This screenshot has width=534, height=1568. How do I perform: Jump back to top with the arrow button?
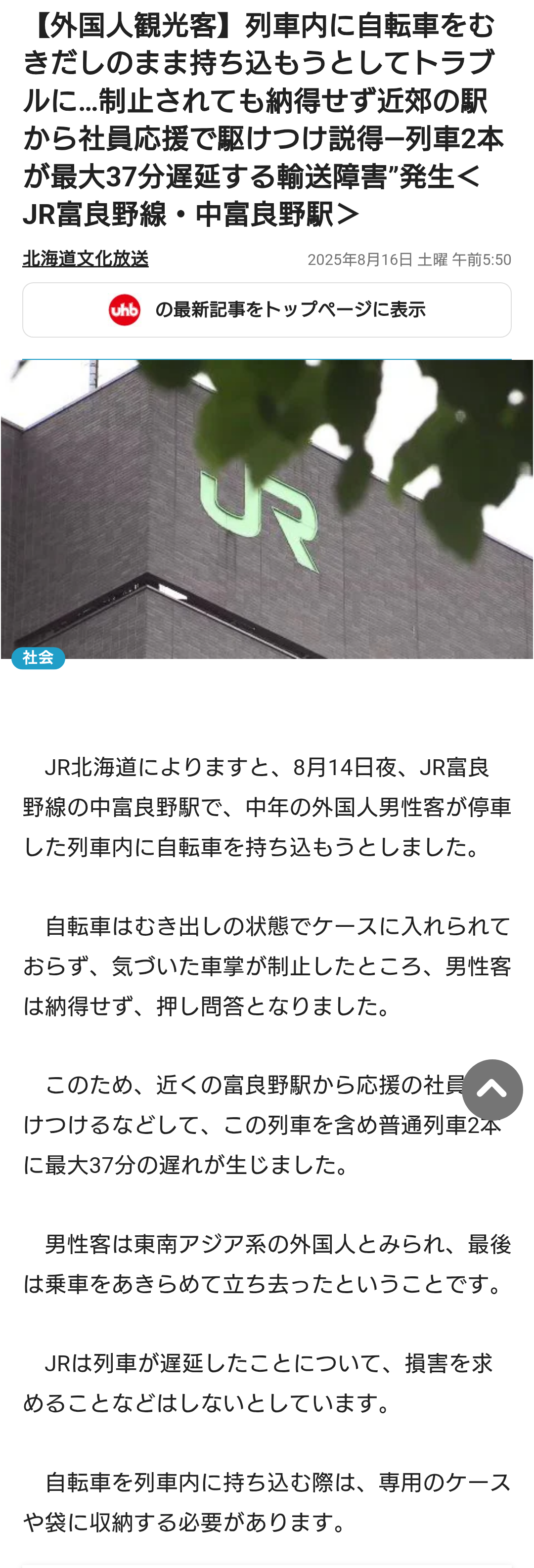[x=491, y=1089]
